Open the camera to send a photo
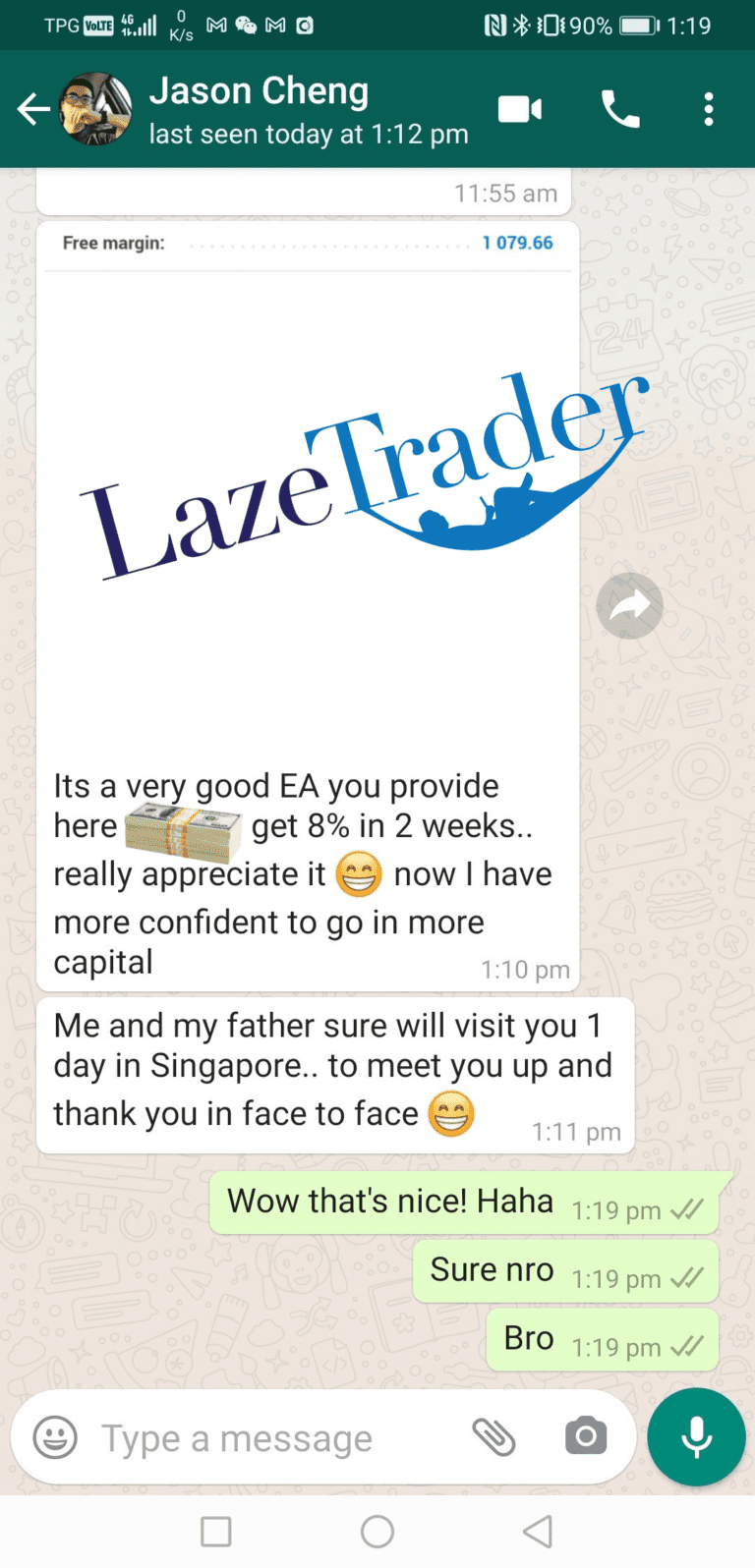 [x=586, y=1437]
